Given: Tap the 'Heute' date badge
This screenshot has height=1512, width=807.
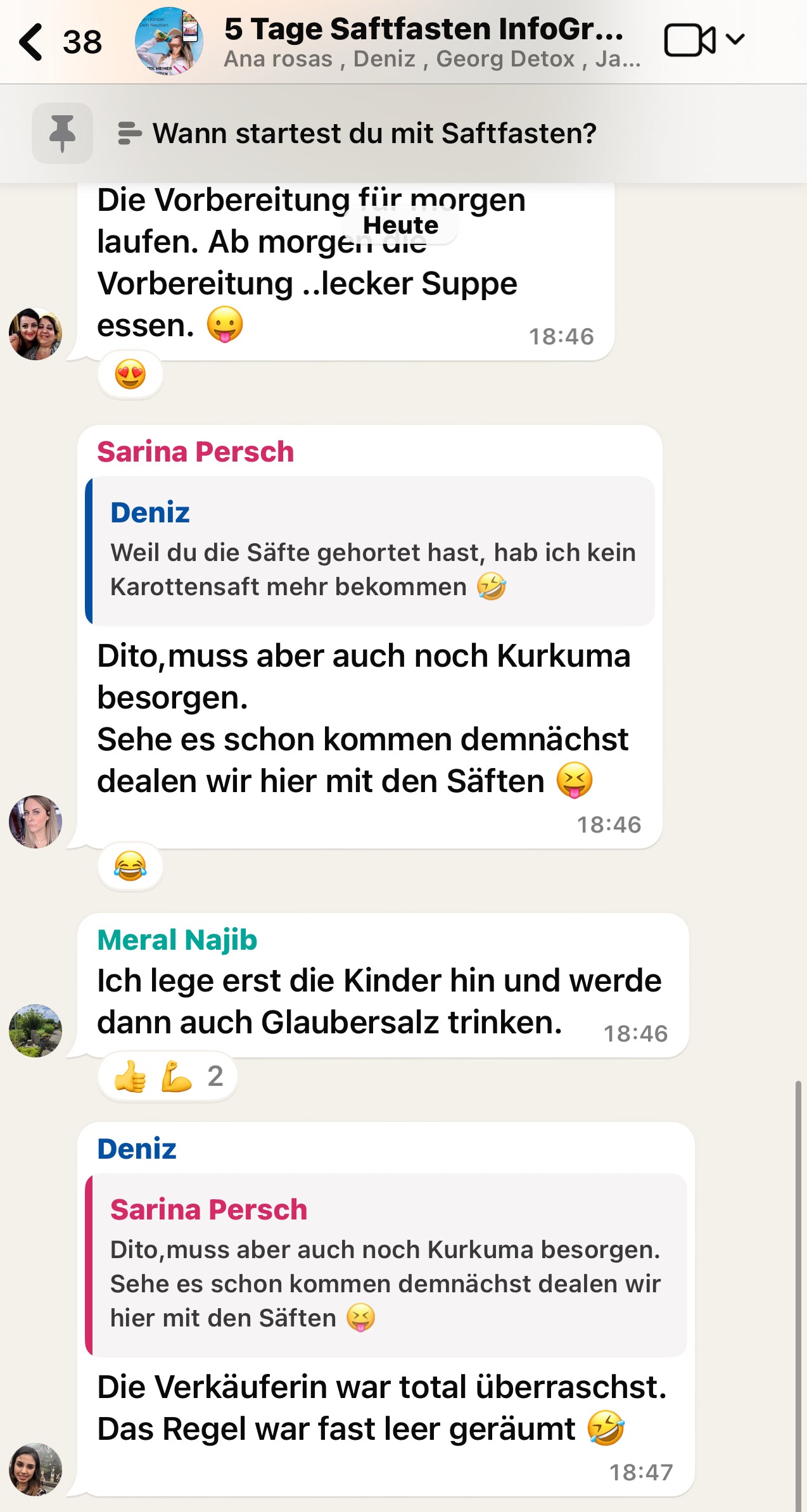Looking at the screenshot, I should (402, 225).
